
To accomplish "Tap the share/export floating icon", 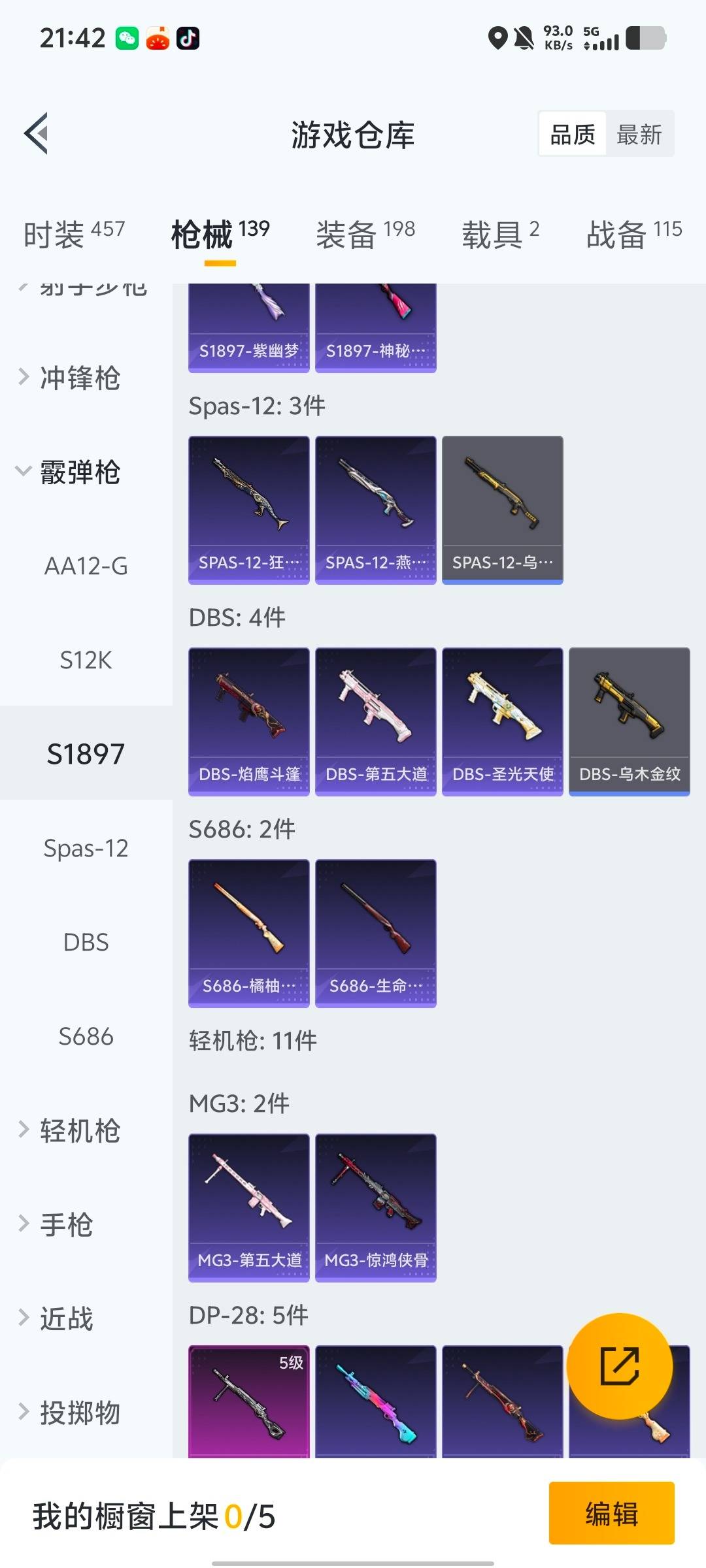I will pyautogui.click(x=620, y=1365).
